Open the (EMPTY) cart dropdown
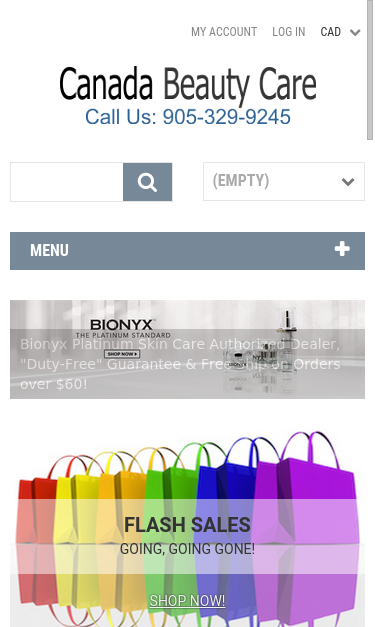 point(284,181)
